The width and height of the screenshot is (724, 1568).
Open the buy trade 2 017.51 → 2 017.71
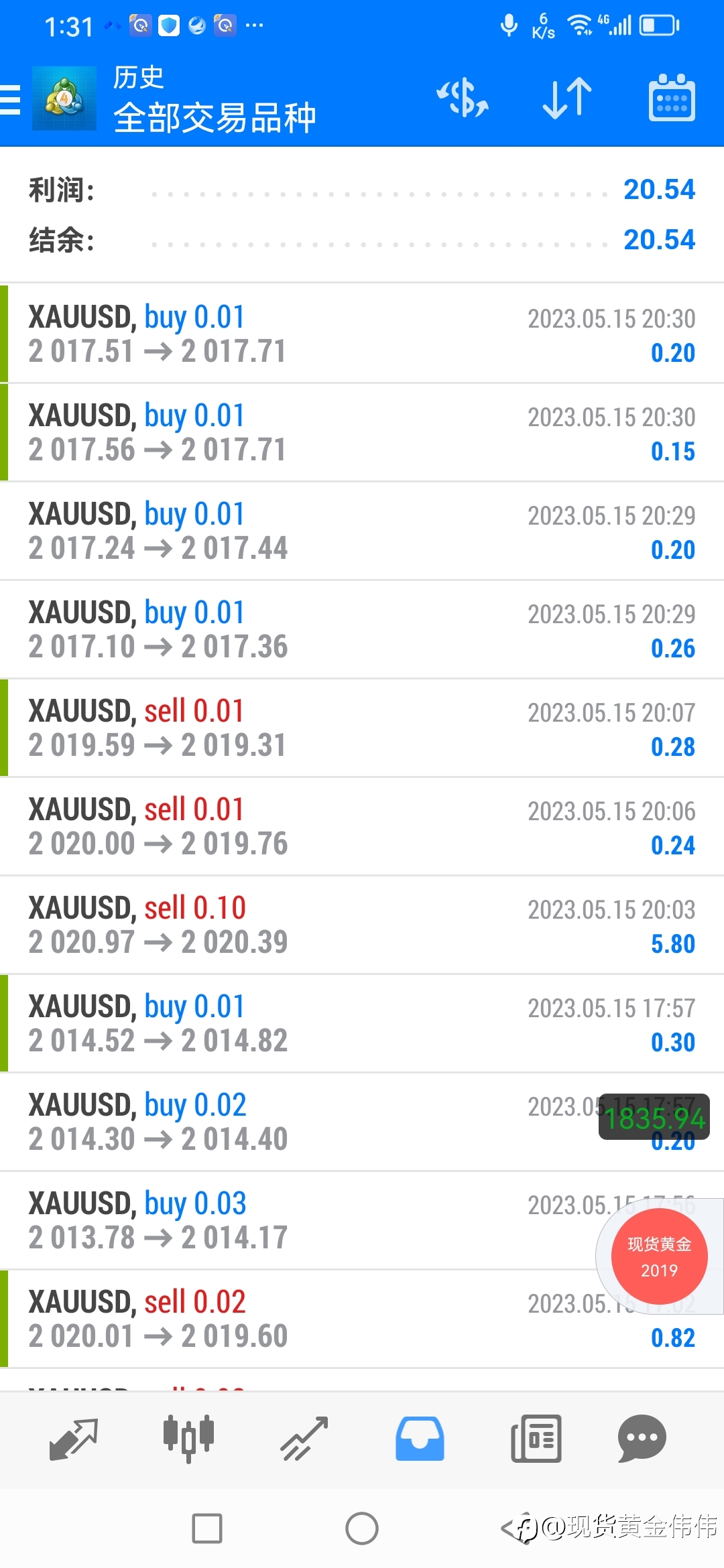(362, 334)
